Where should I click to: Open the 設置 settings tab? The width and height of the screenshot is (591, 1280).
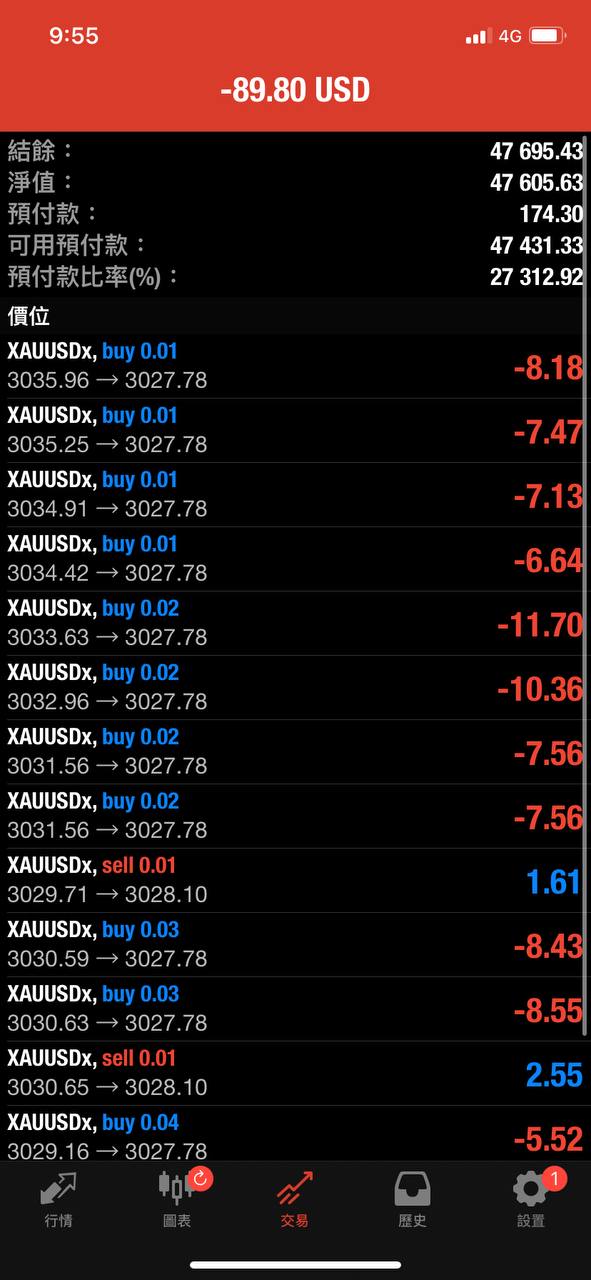coord(532,1200)
